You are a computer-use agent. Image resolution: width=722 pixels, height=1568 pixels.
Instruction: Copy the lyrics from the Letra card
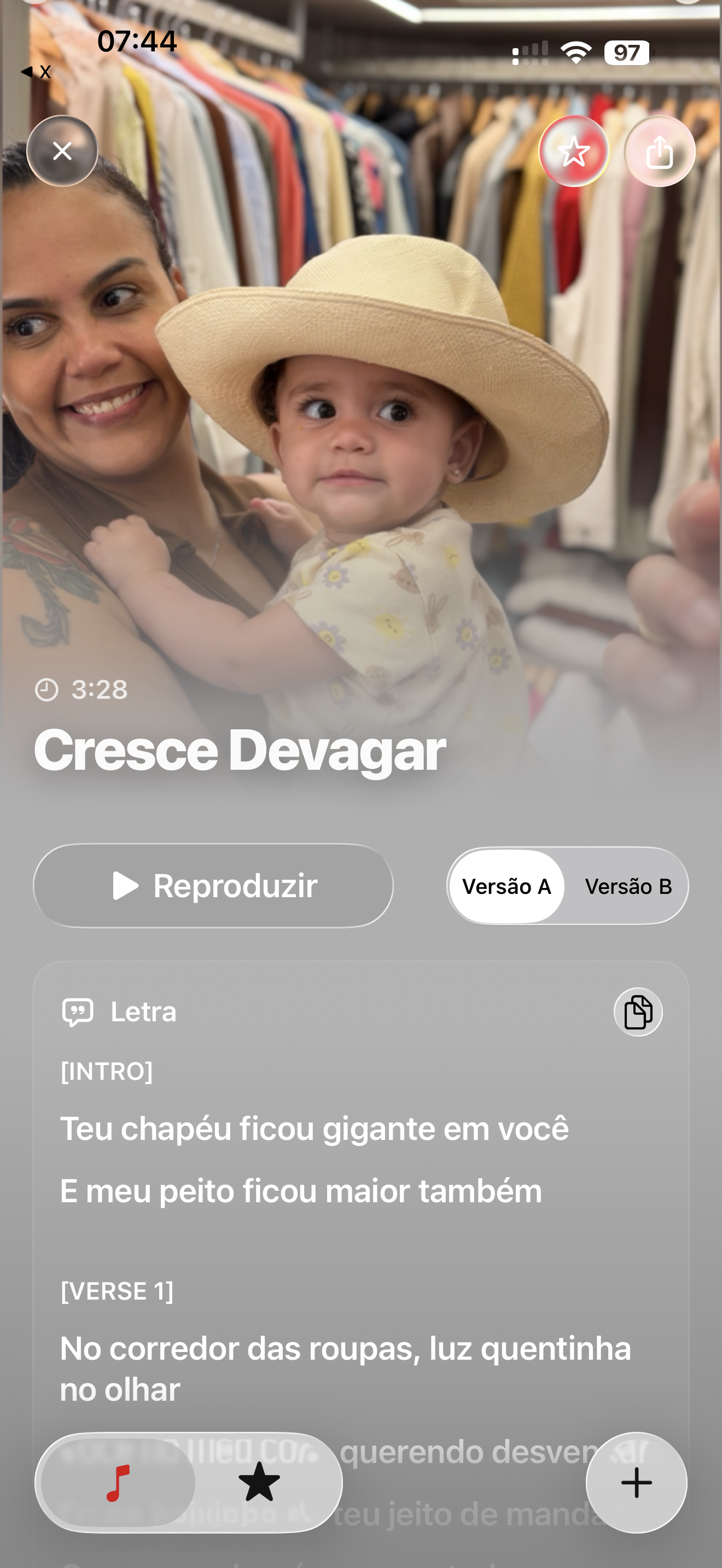(x=638, y=1011)
